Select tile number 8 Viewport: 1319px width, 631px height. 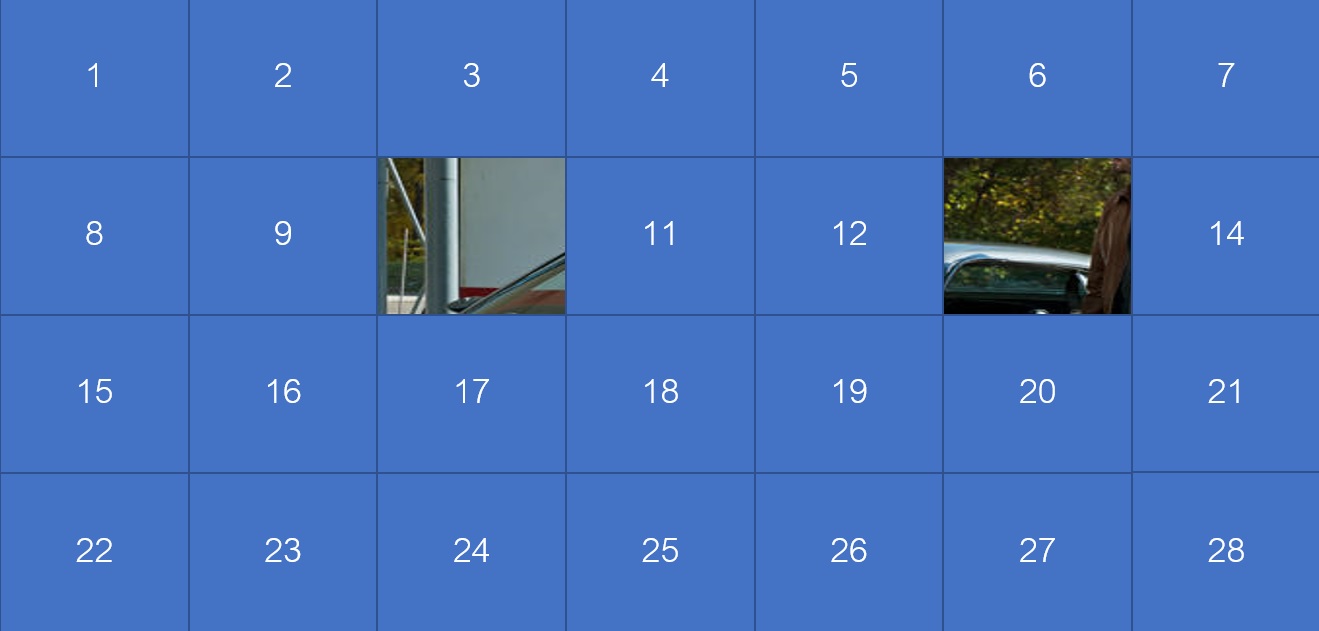(94, 235)
